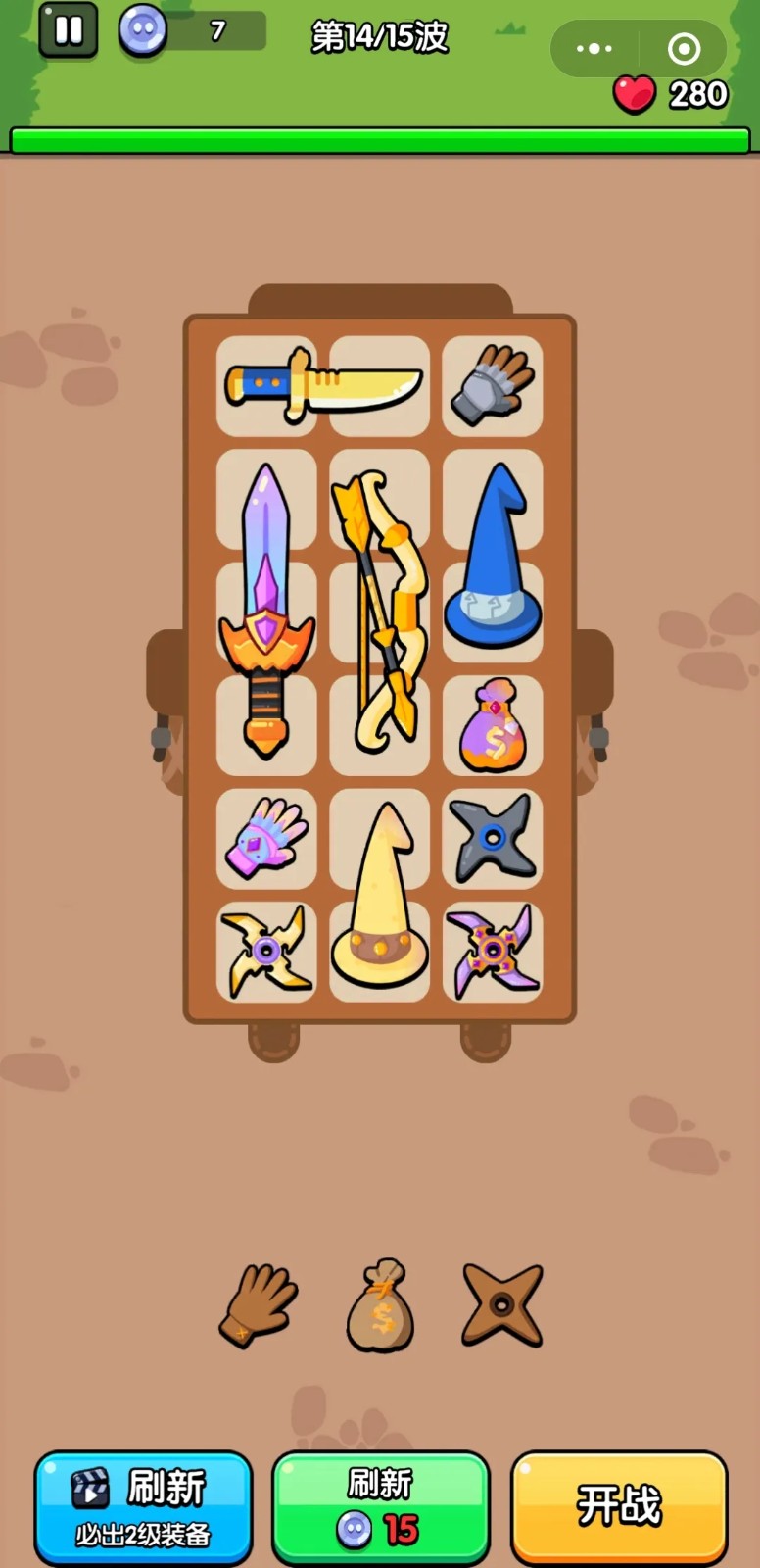
Task: Select the purple jeweled shuriken
Action: tap(492, 952)
